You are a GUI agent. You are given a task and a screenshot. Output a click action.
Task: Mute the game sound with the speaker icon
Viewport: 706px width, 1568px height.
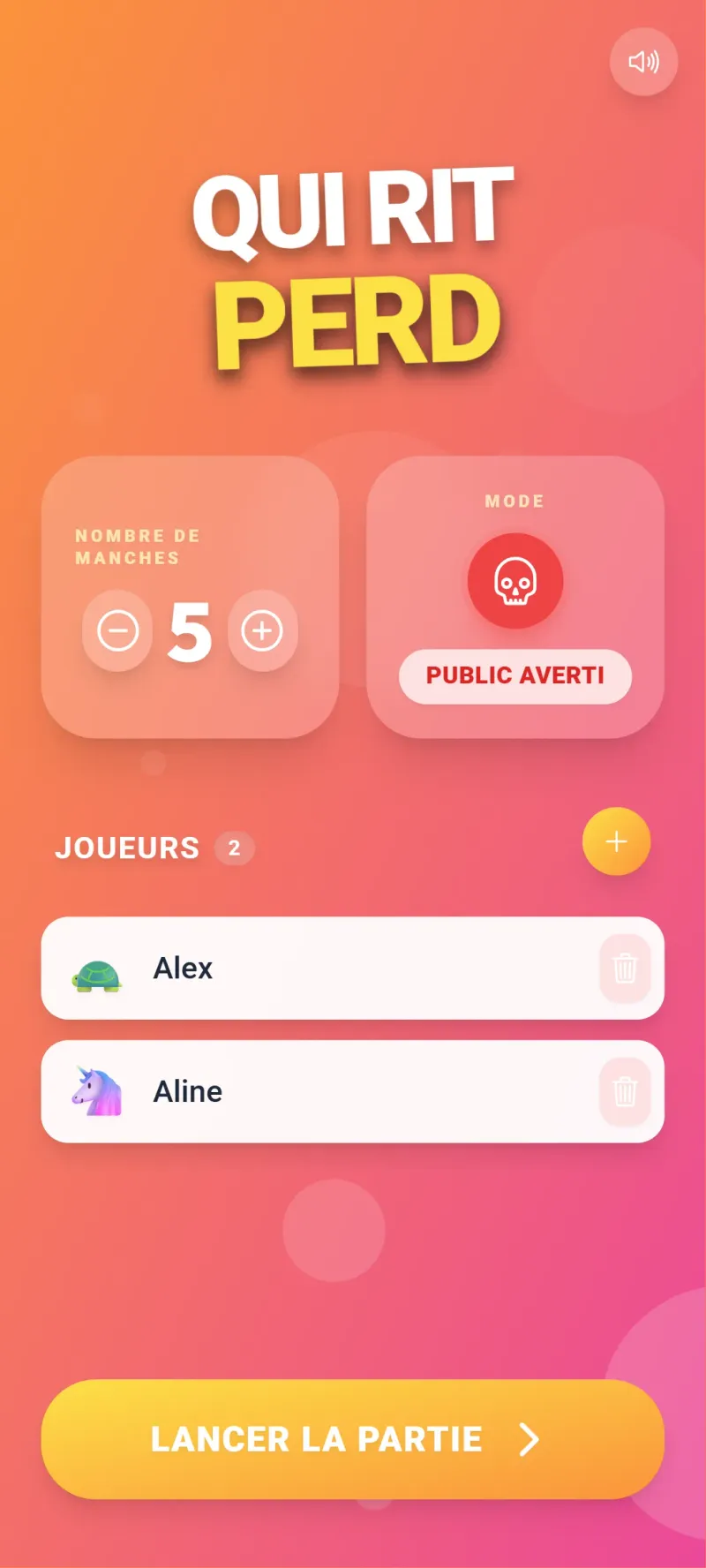[643, 60]
